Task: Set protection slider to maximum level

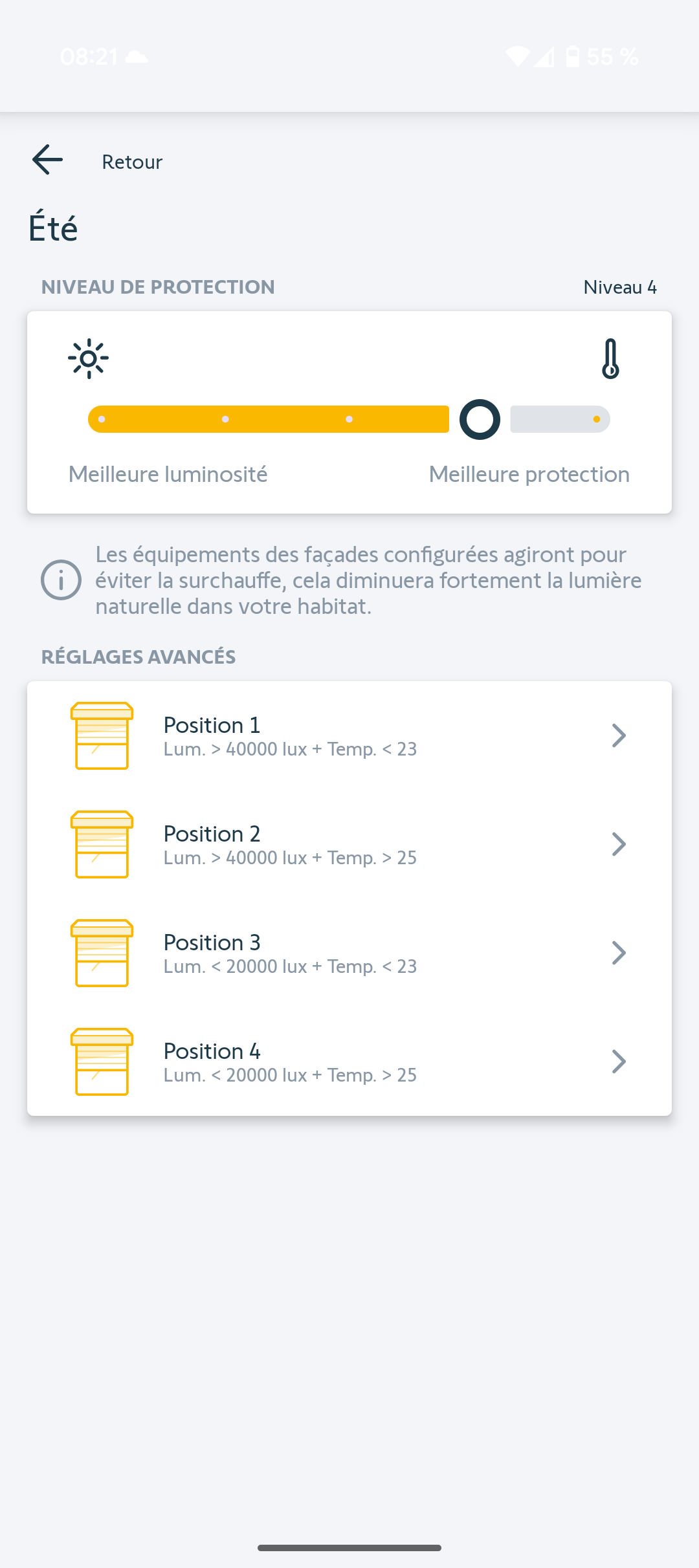Action: click(x=596, y=420)
